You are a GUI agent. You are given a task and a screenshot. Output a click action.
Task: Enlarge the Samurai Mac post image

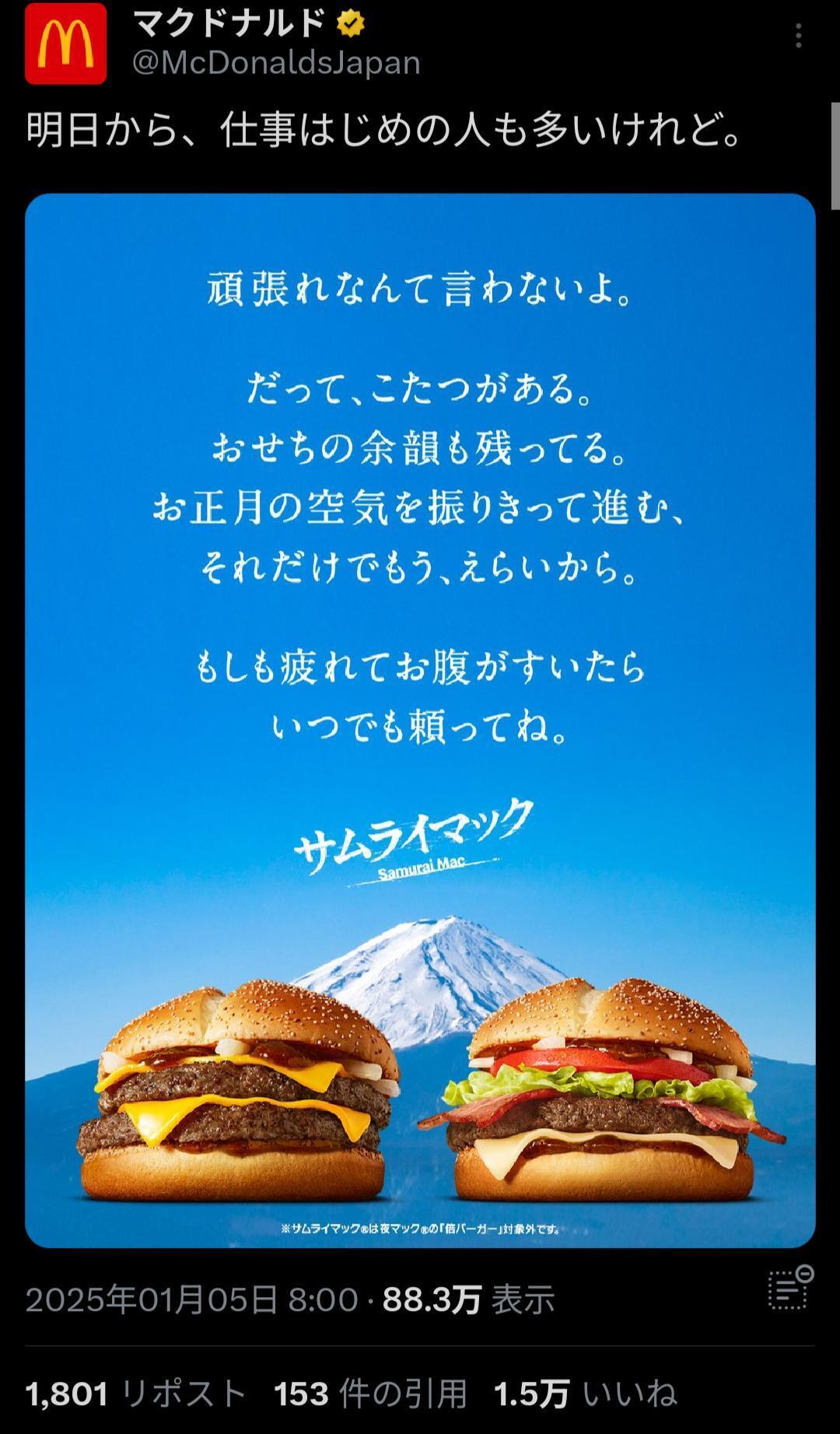(420, 721)
